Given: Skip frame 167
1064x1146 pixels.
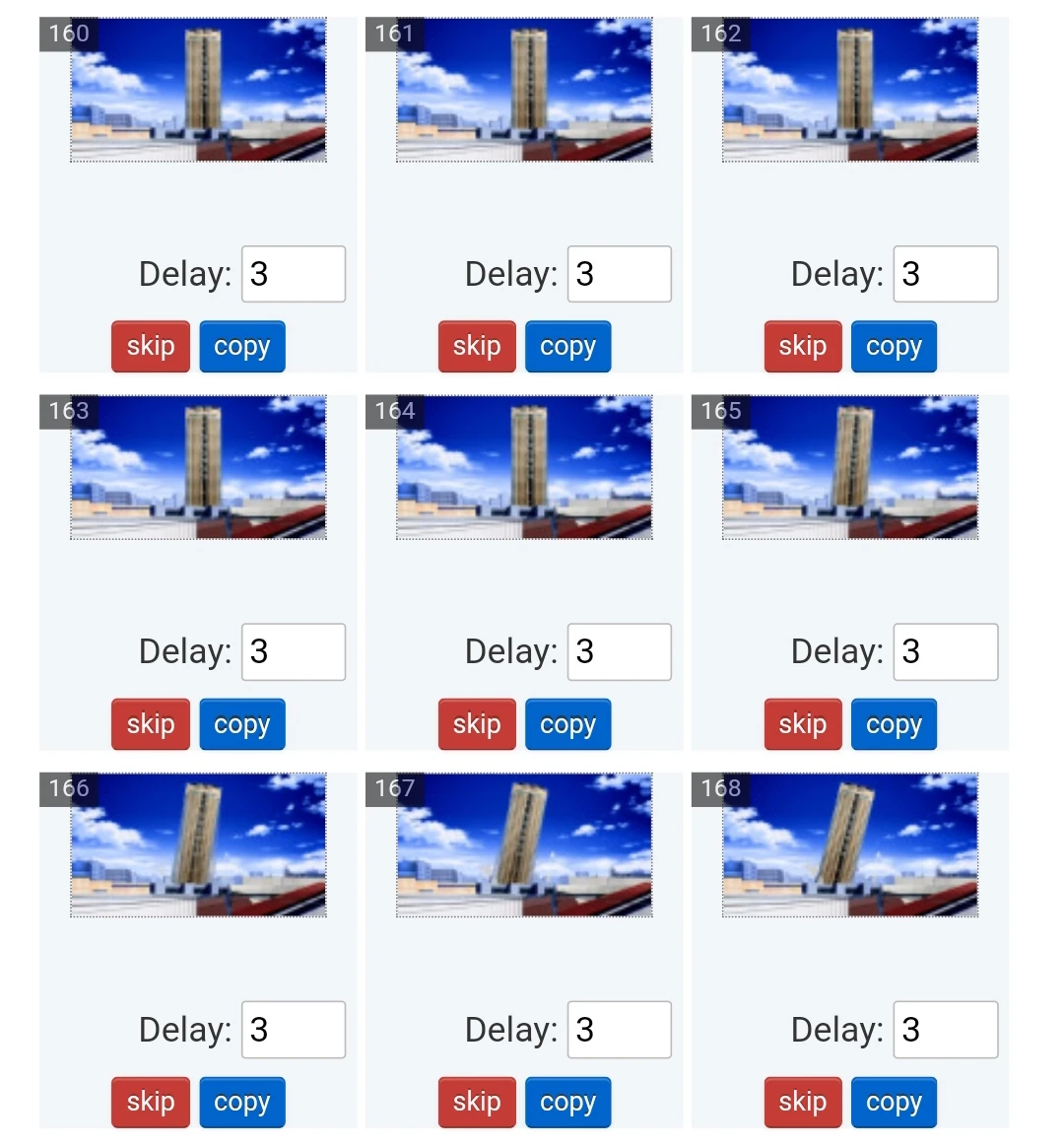Looking at the screenshot, I should pos(477,1102).
